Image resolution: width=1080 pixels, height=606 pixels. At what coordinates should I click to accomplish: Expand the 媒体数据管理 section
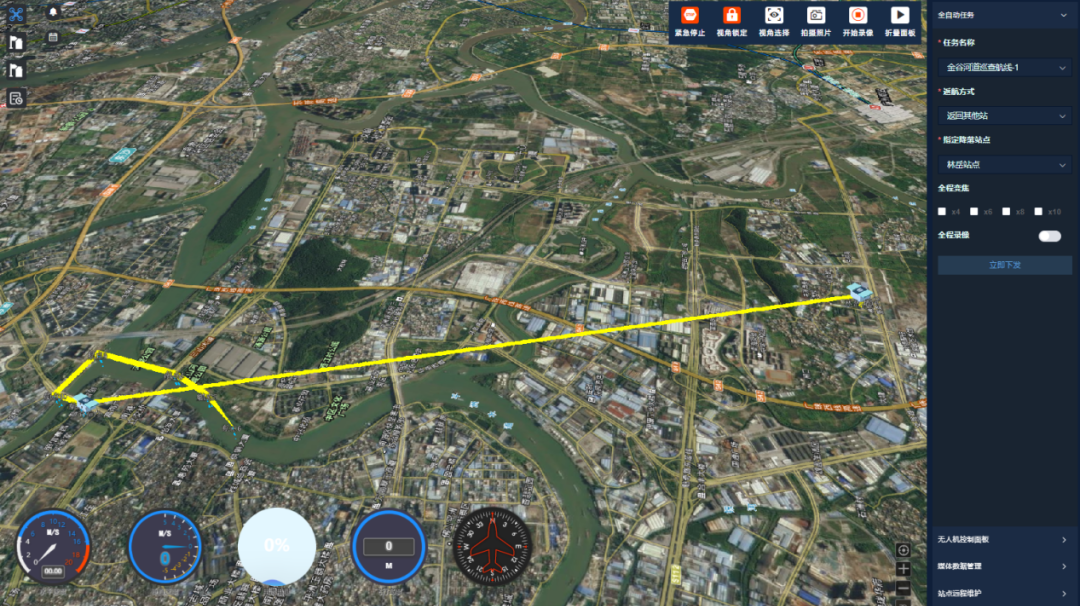[1004, 566]
